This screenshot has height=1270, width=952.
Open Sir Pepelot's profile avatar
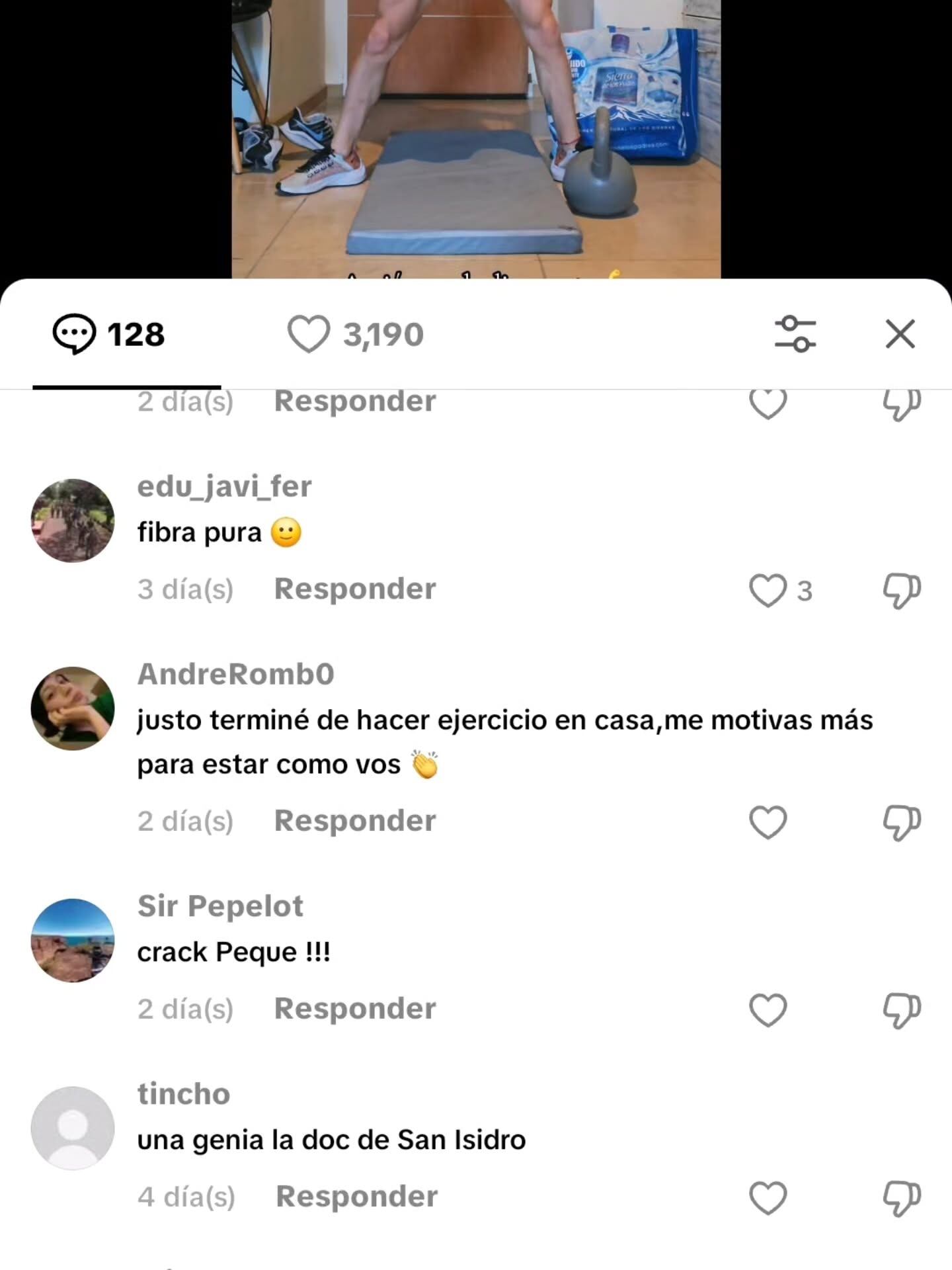[73, 940]
